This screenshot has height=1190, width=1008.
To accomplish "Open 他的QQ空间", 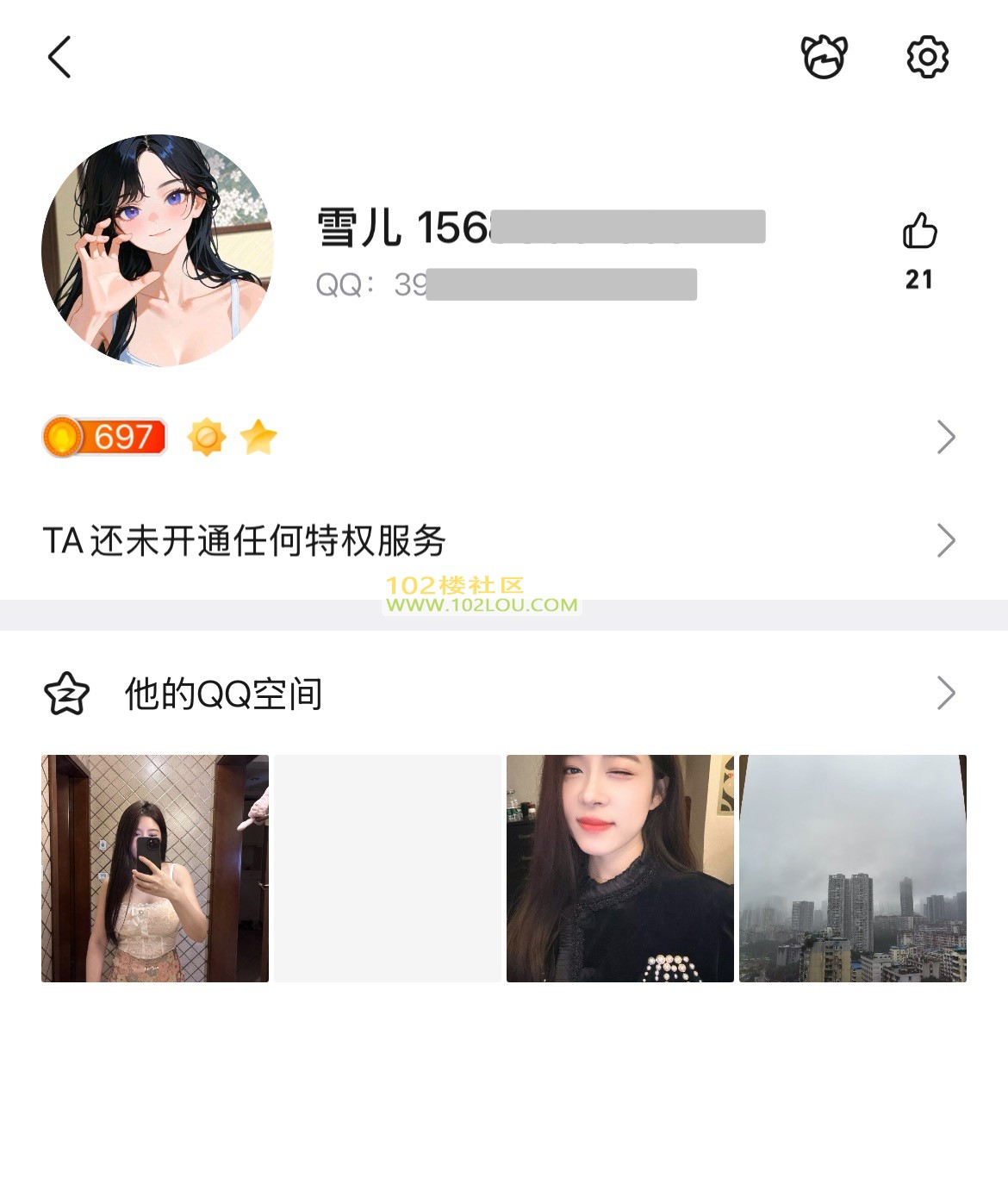I will [224, 694].
